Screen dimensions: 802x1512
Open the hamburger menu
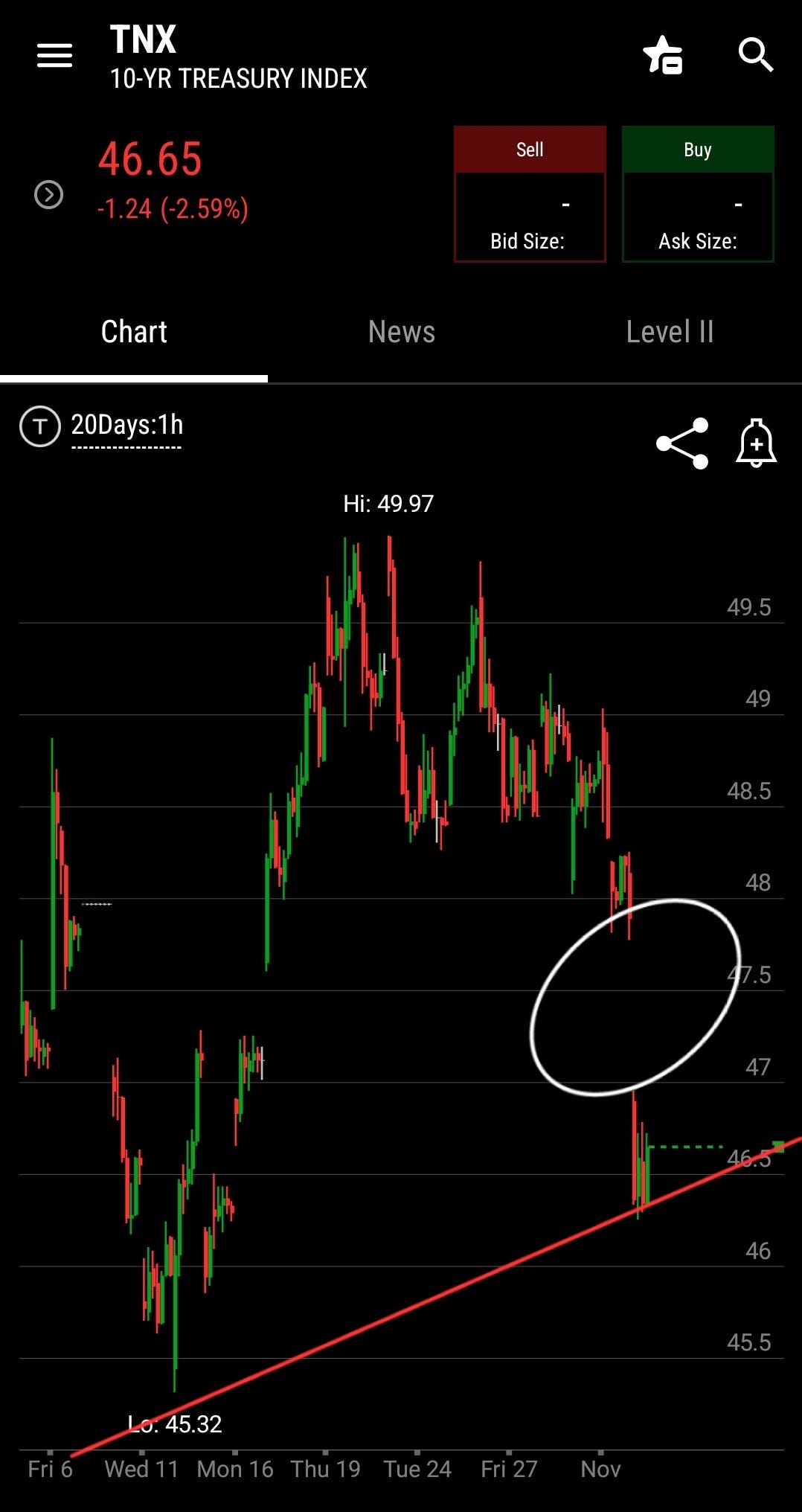click(54, 55)
